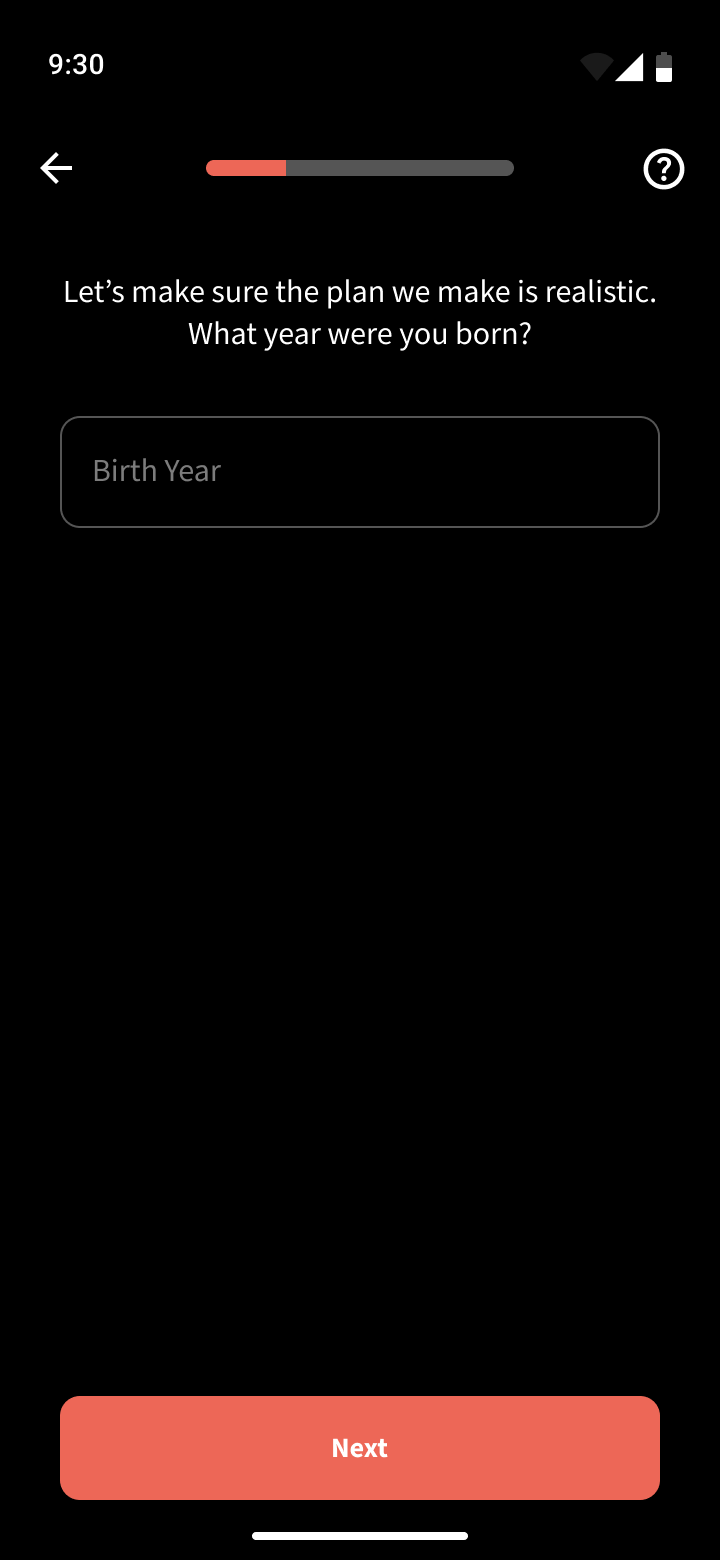Image resolution: width=720 pixels, height=1560 pixels.
Task: Continue with the Next button
Action: 360,1447
